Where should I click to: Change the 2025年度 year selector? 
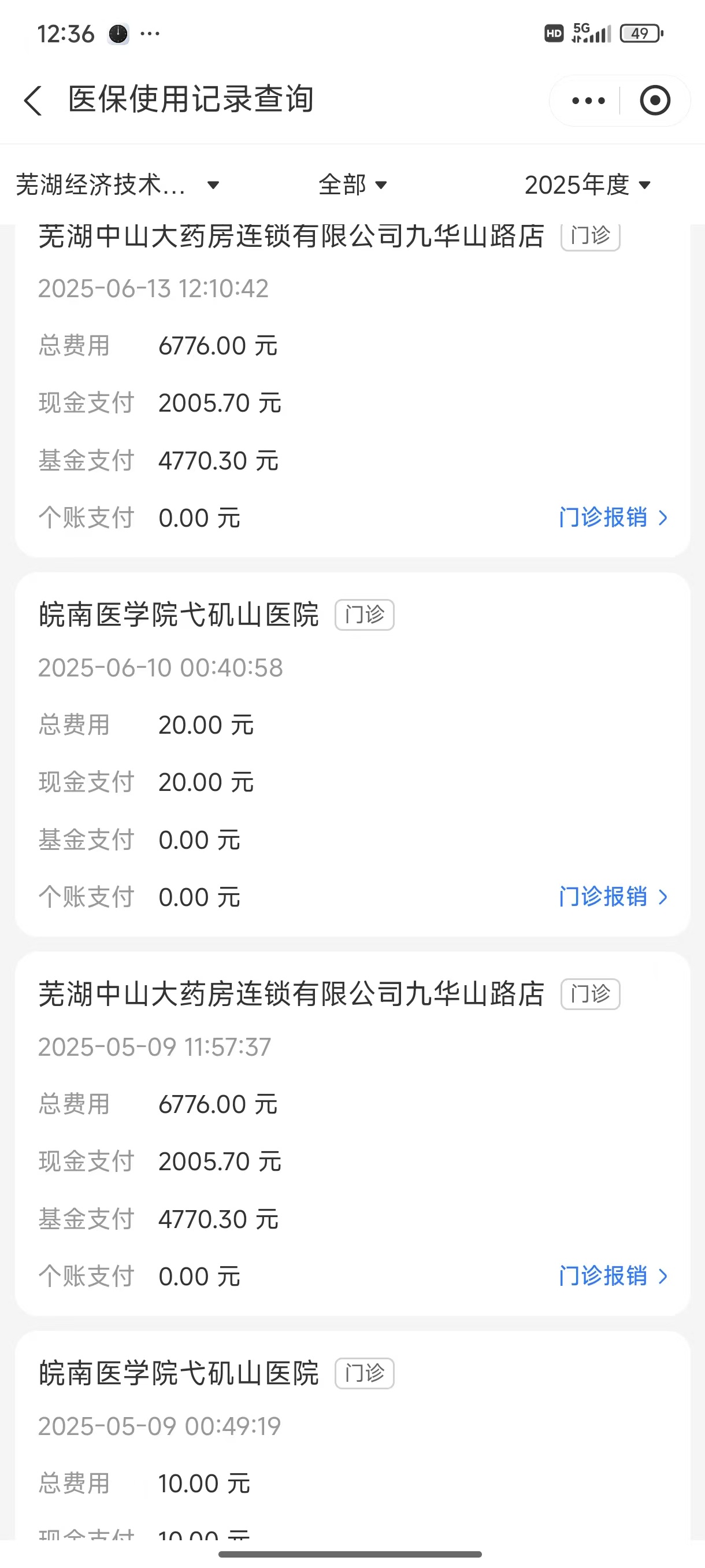pos(588,184)
